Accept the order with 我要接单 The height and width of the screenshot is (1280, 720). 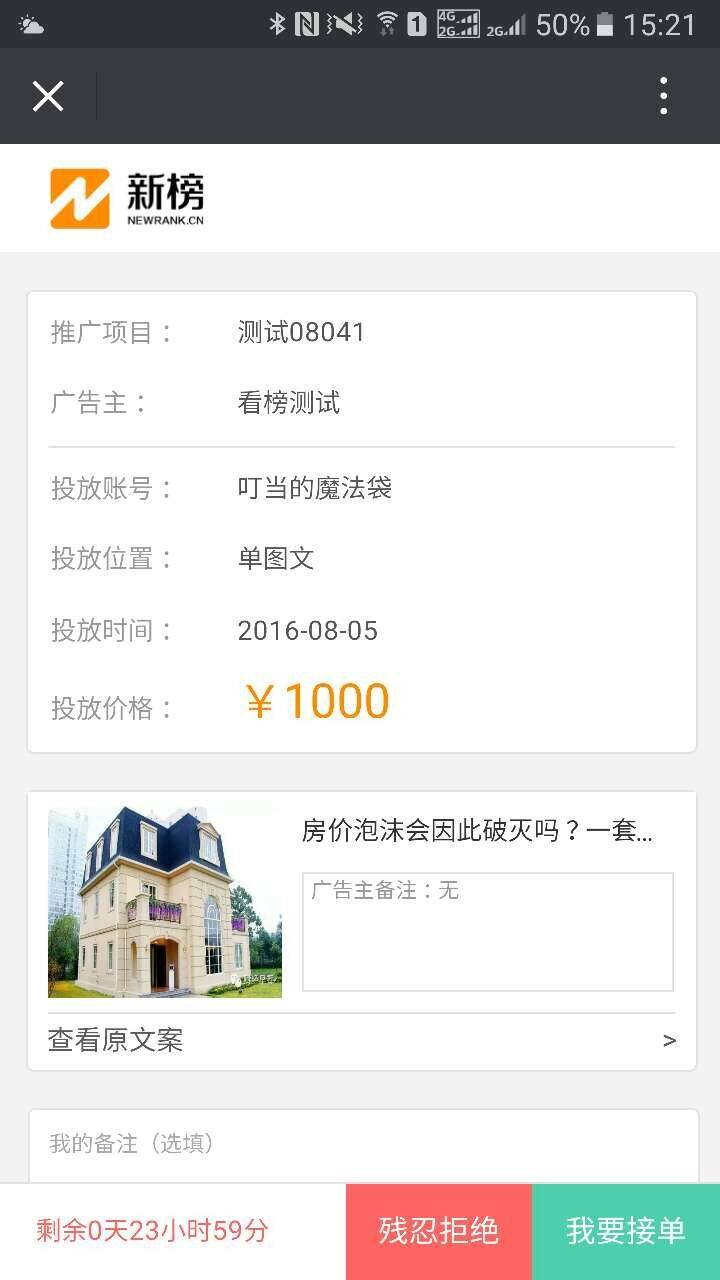pos(626,1231)
